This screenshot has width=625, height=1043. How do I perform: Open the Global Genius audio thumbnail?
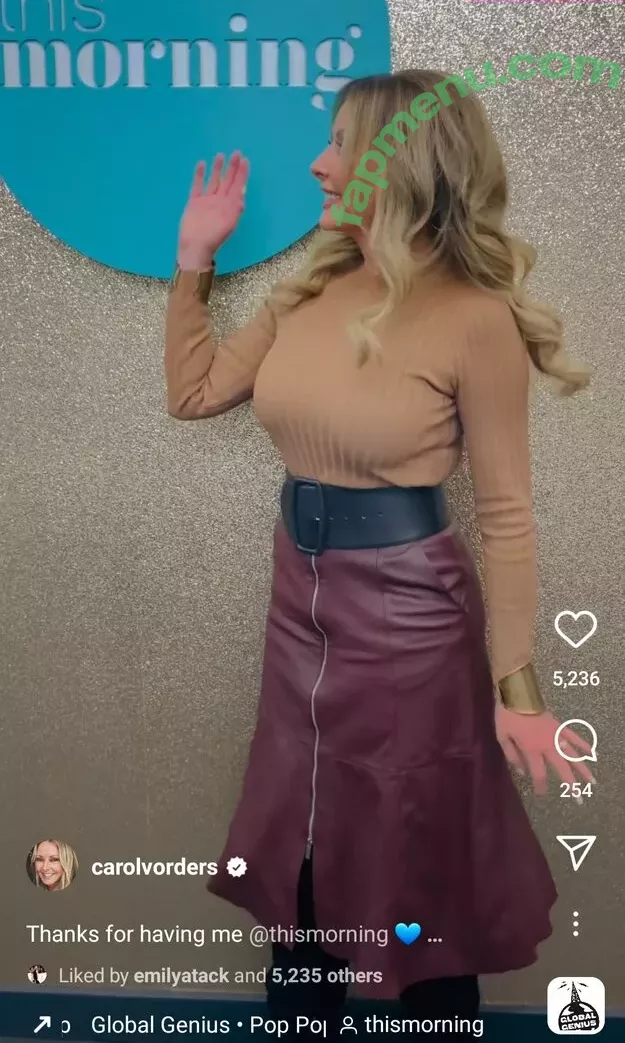point(576,1005)
